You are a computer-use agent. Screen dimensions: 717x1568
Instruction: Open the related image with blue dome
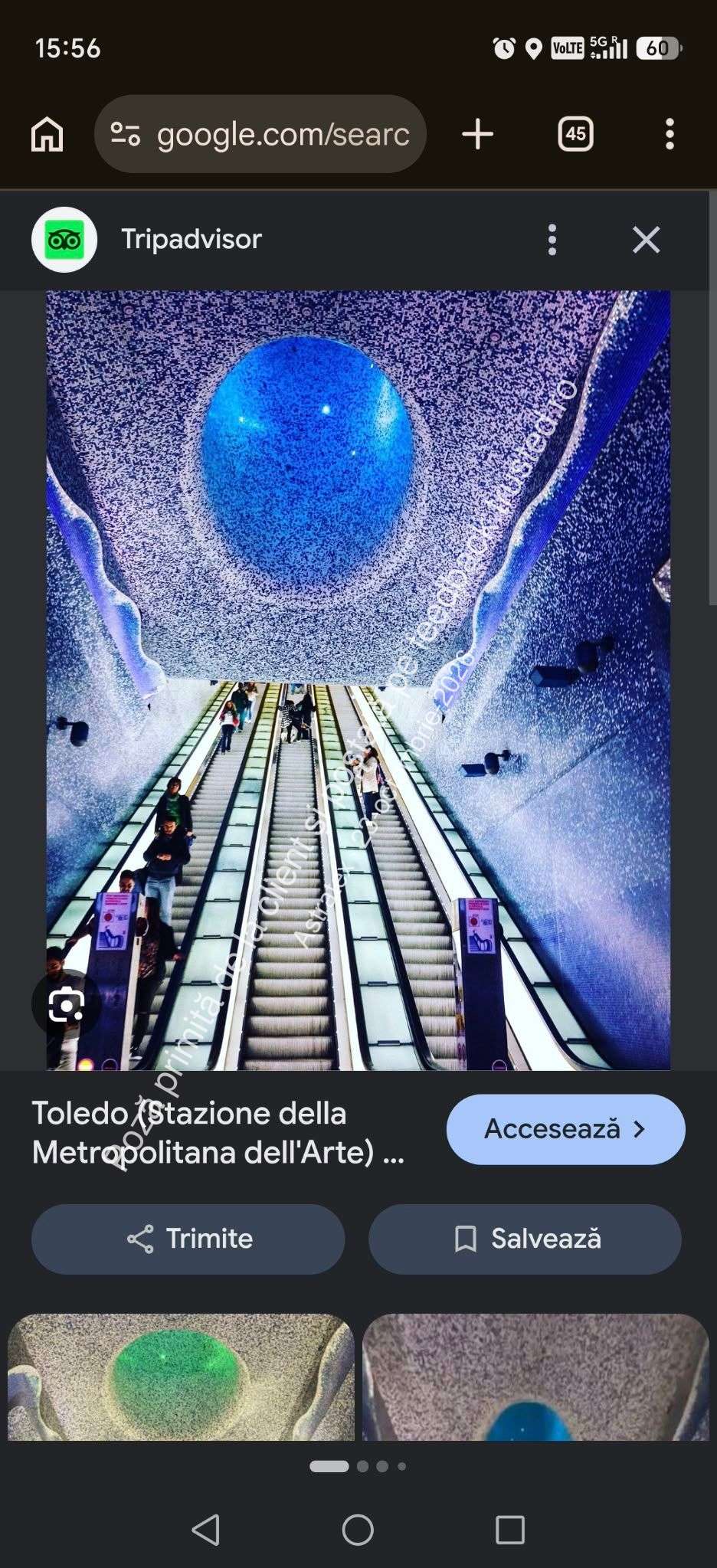[535, 1377]
